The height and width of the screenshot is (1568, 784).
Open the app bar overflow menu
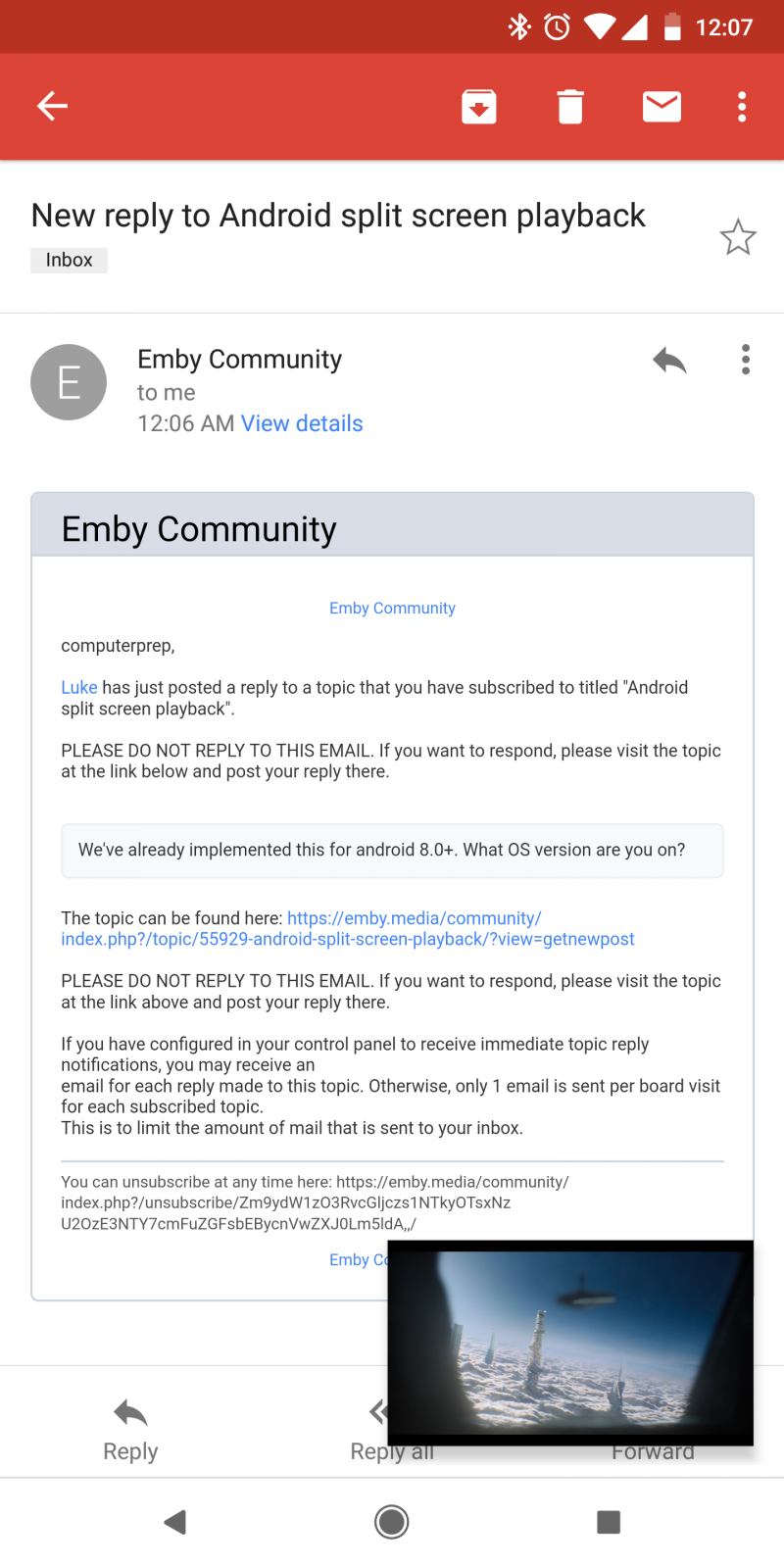click(x=742, y=106)
